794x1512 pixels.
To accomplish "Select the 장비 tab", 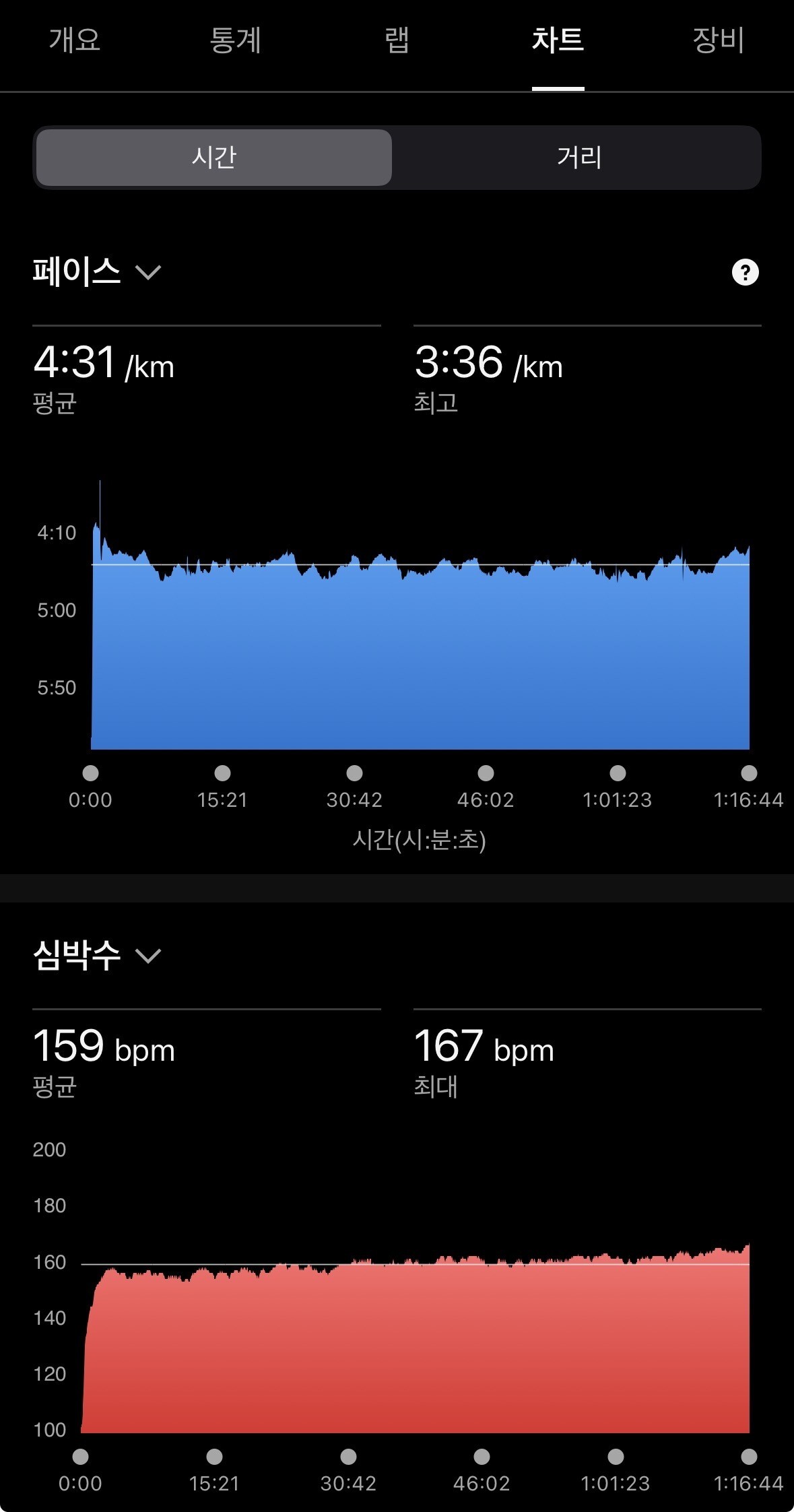I will [x=718, y=40].
